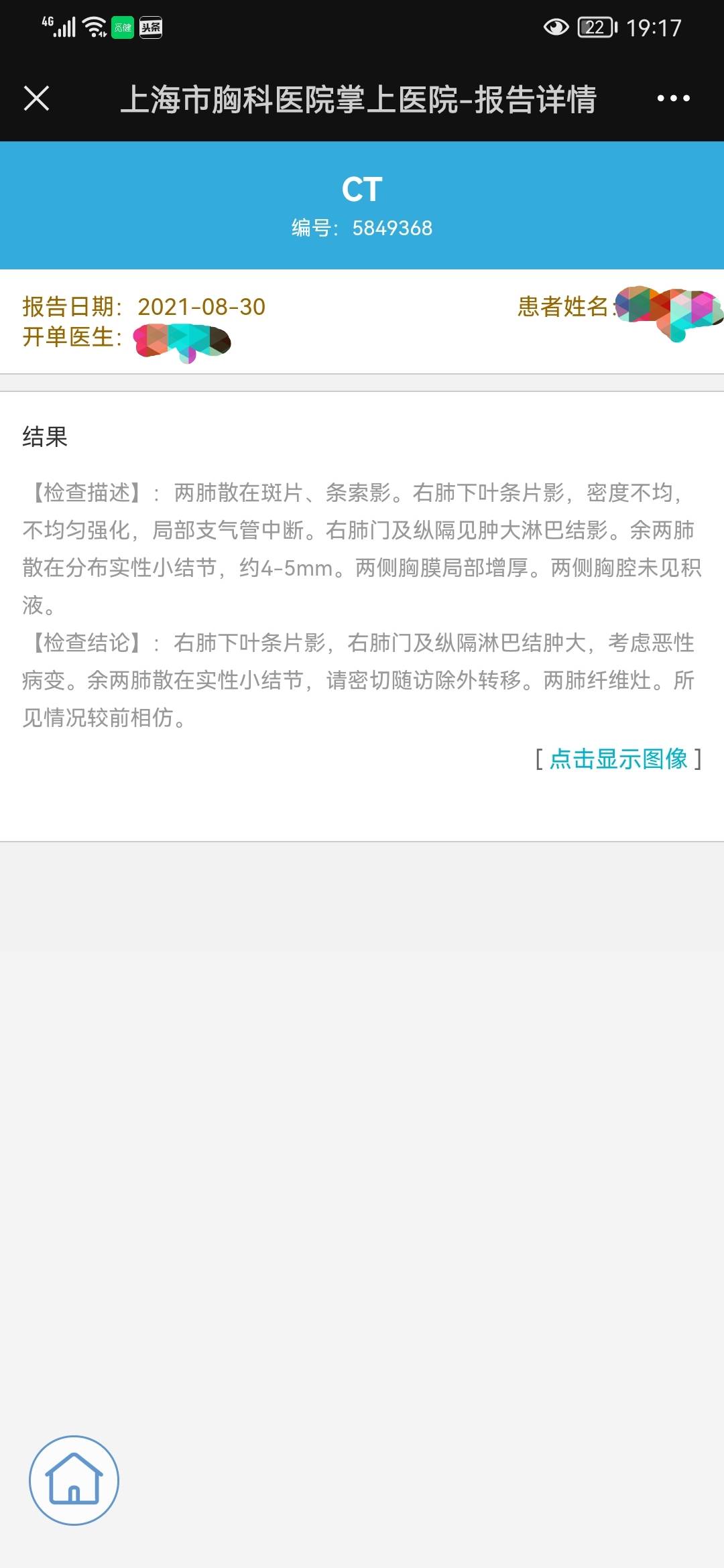This screenshot has height=1568, width=724.
Task: Tap the CT title in the blue header
Action: 362,190
